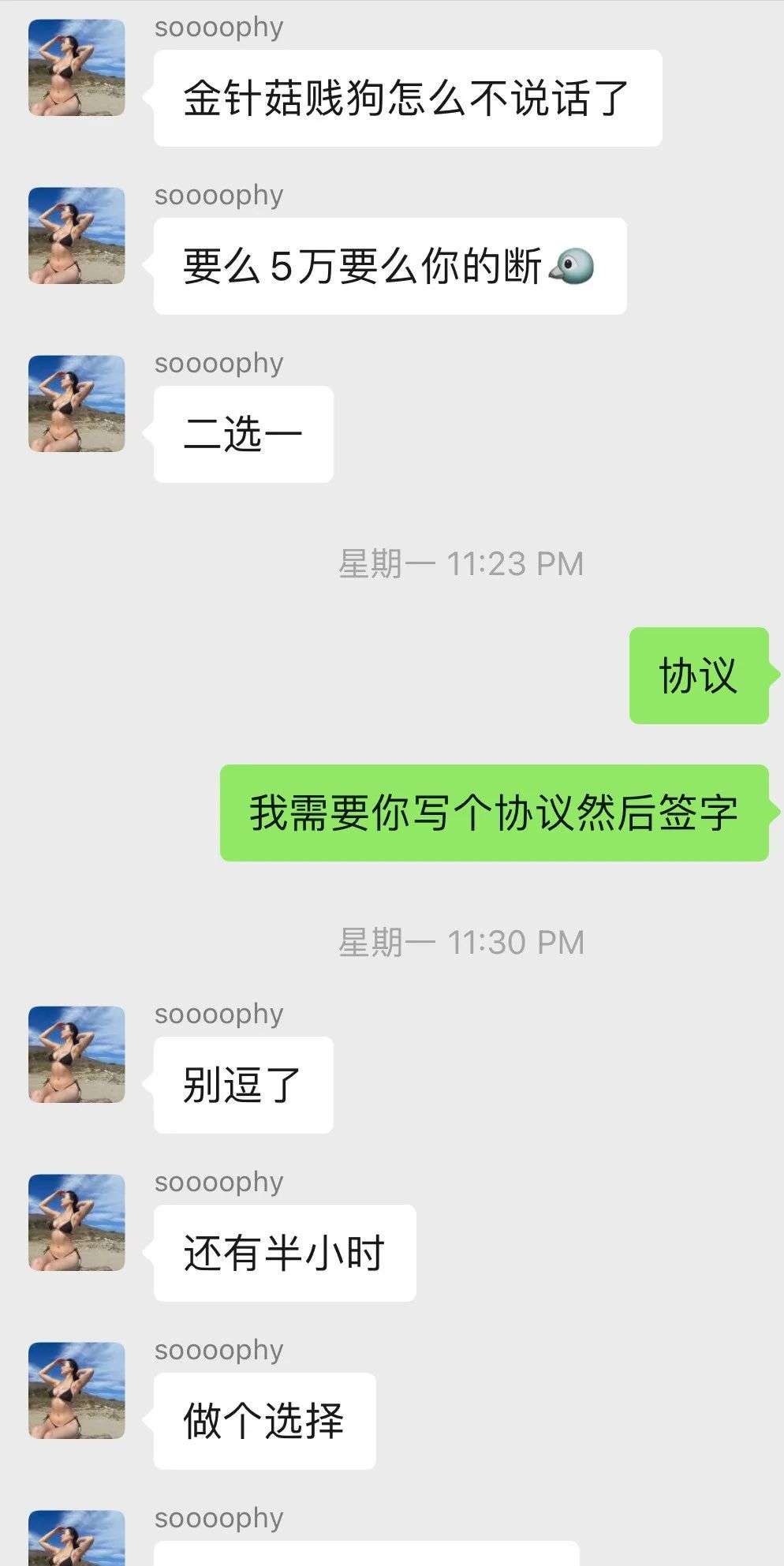Tap sooooophy's profile picture next to "别逗了"
Viewport: 784px width, 1566px height.
[x=77, y=1054]
